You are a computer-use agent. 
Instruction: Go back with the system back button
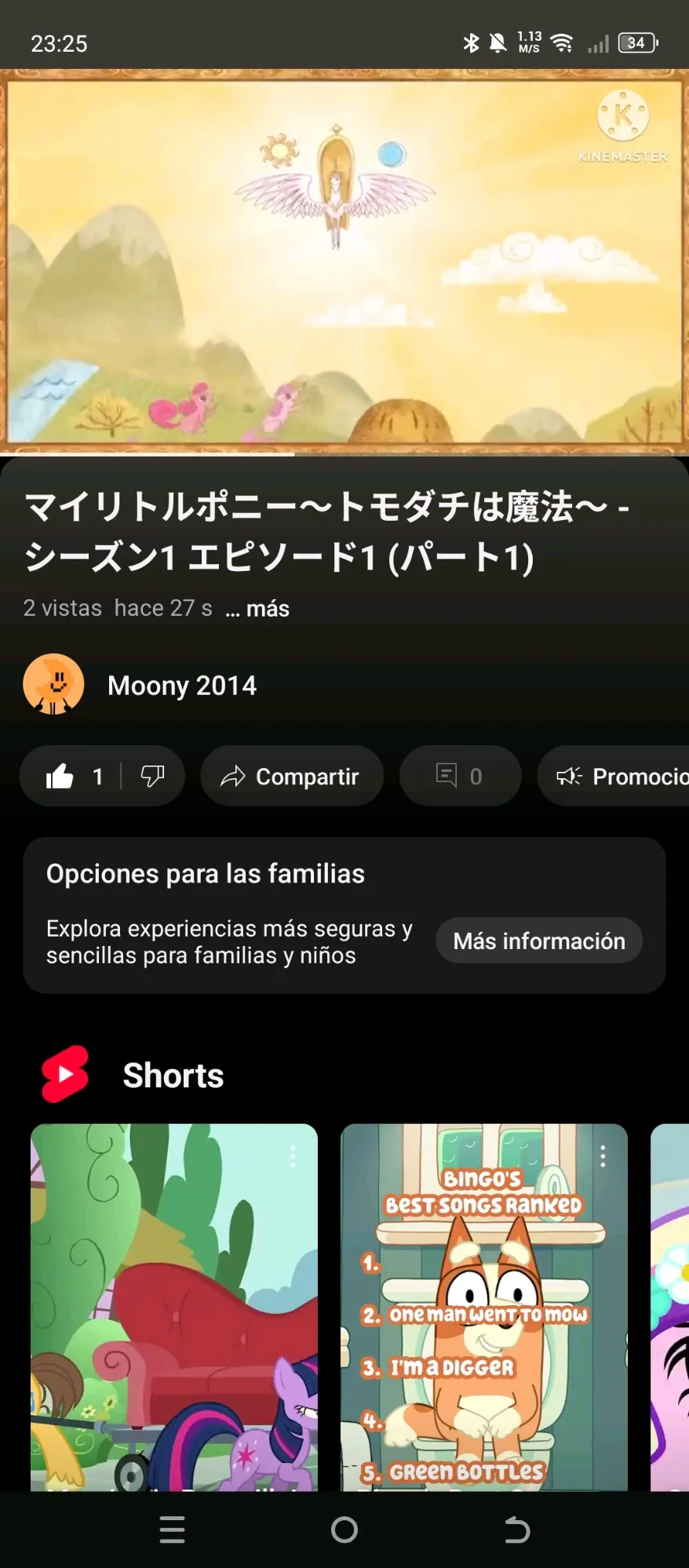coord(516,1530)
